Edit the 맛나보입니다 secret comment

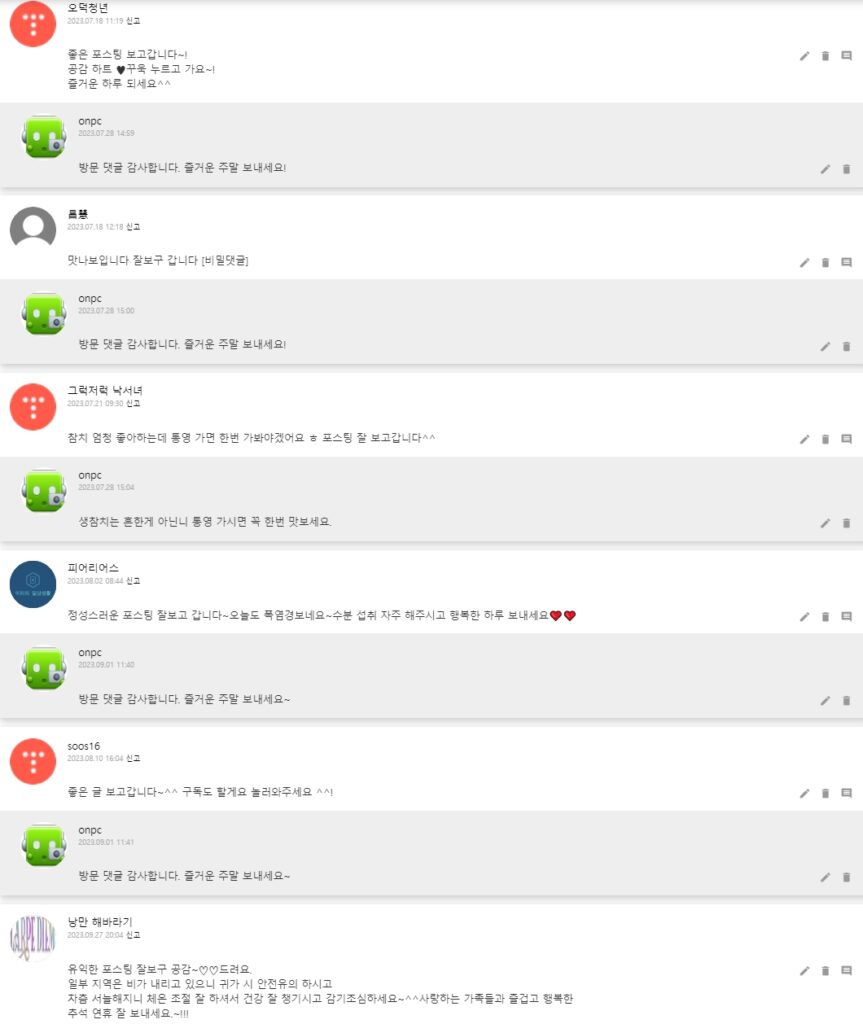(805, 263)
